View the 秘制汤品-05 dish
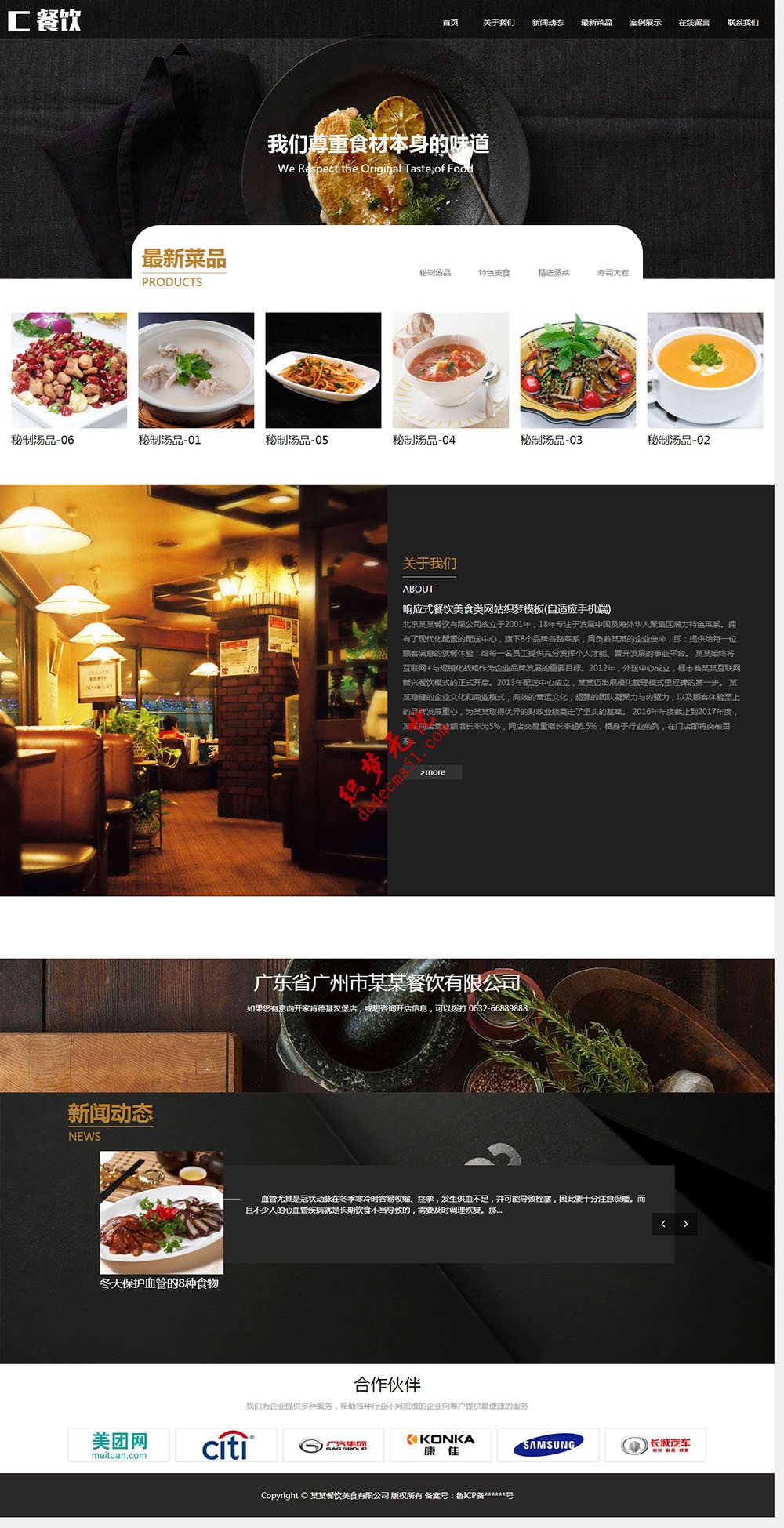The height and width of the screenshot is (1528, 784). [x=323, y=371]
